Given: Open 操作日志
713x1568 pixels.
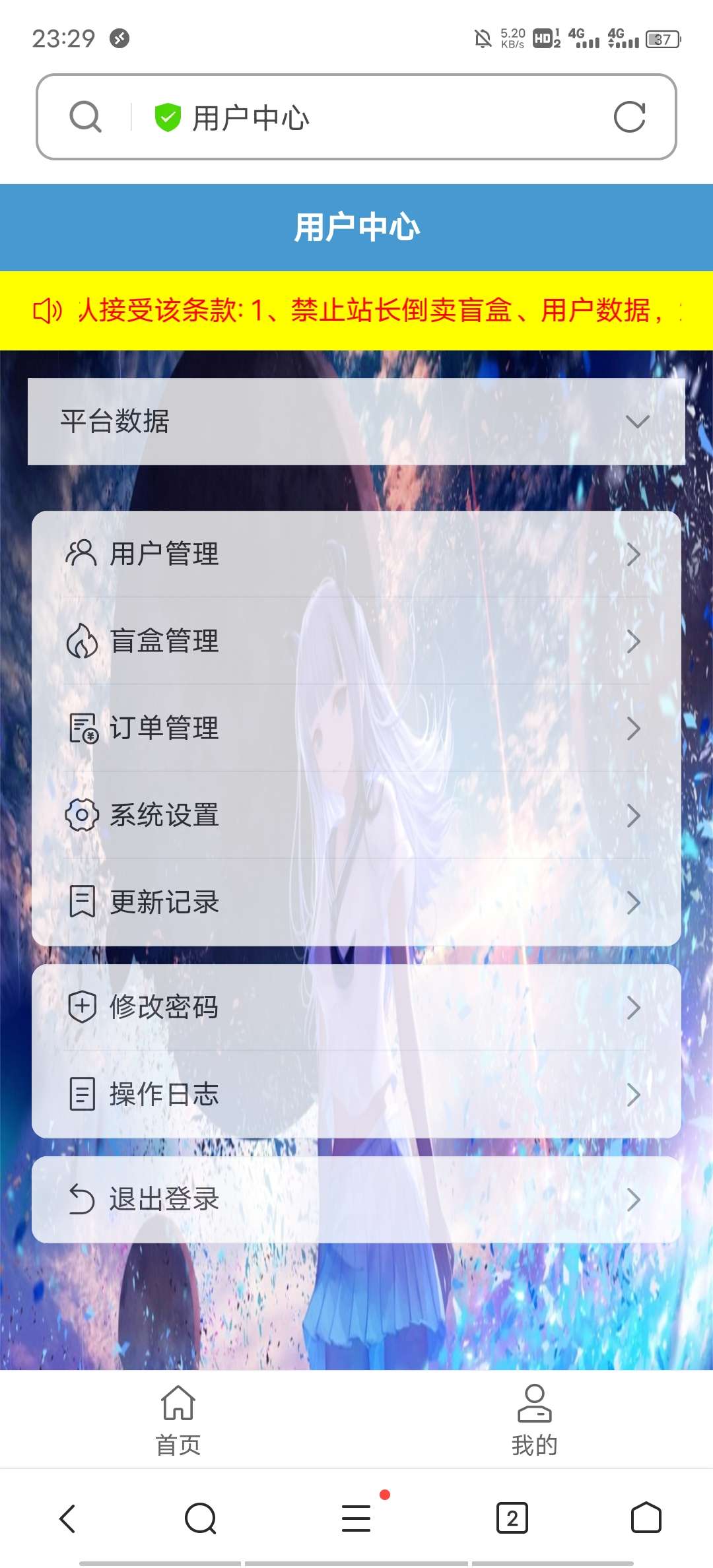Looking at the screenshot, I should [356, 1094].
